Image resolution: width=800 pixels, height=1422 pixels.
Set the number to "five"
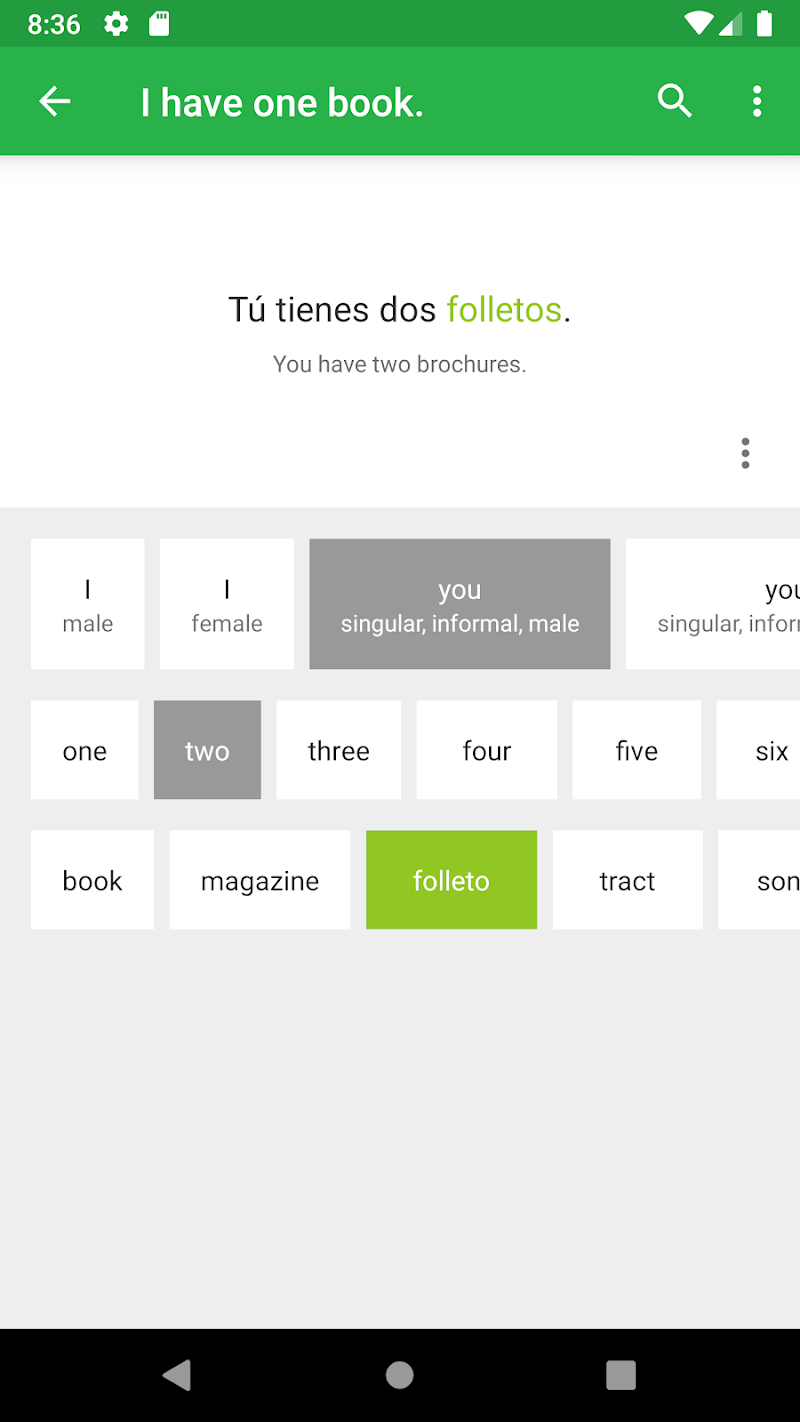click(x=636, y=750)
